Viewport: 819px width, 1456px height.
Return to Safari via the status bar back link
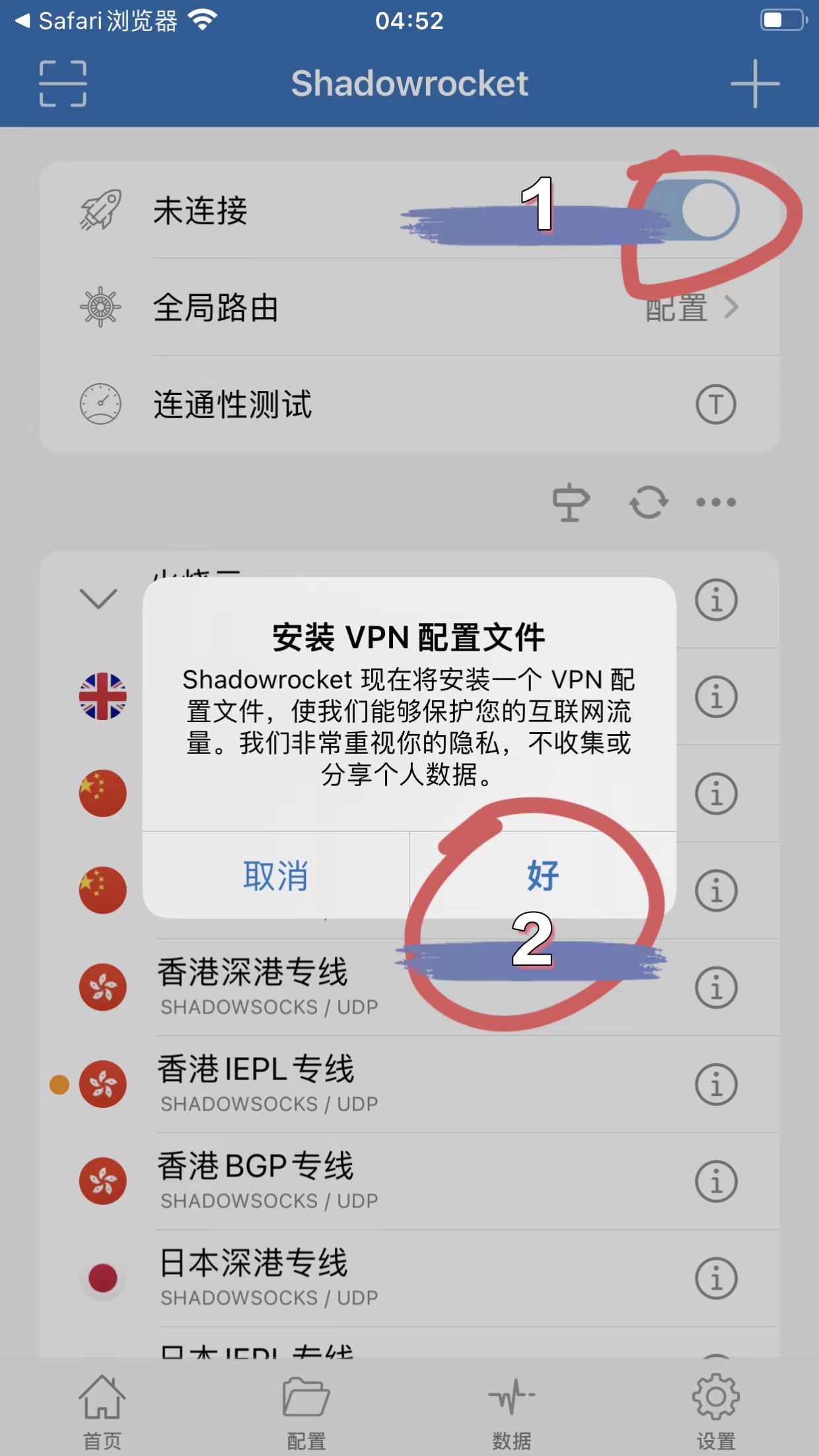point(92,20)
